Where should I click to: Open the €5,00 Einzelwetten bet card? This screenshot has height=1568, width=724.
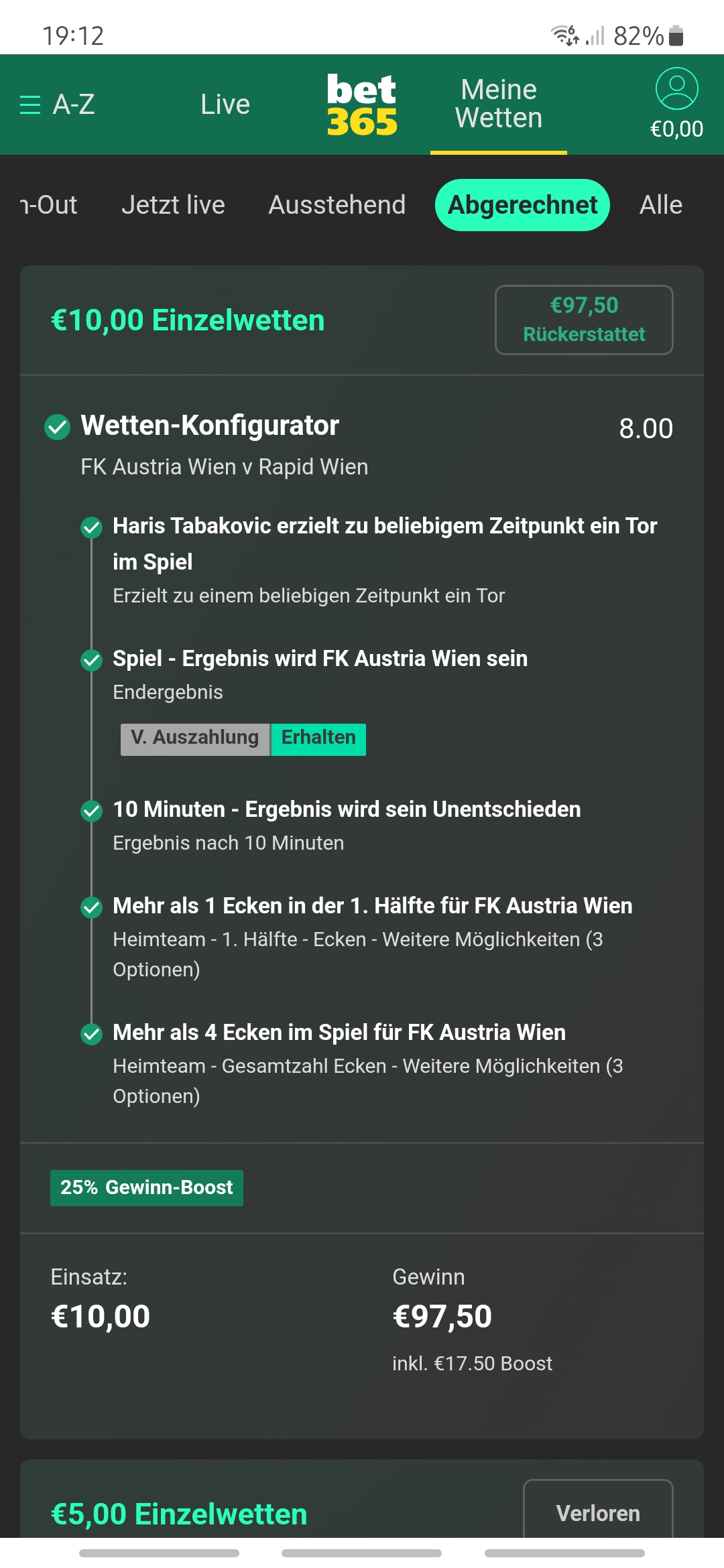179,1514
